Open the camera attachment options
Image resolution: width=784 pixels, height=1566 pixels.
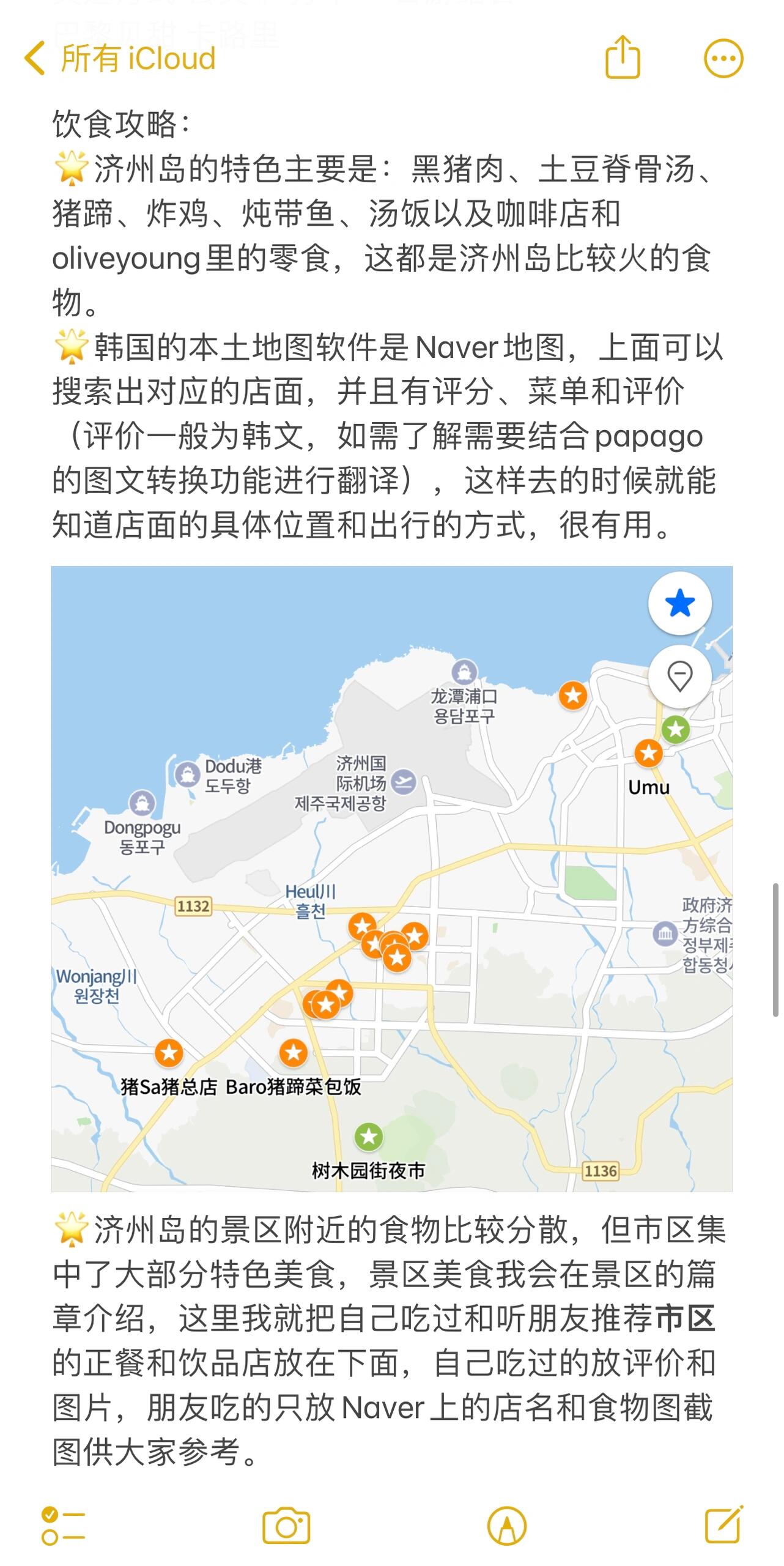pyautogui.click(x=286, y=1526)
